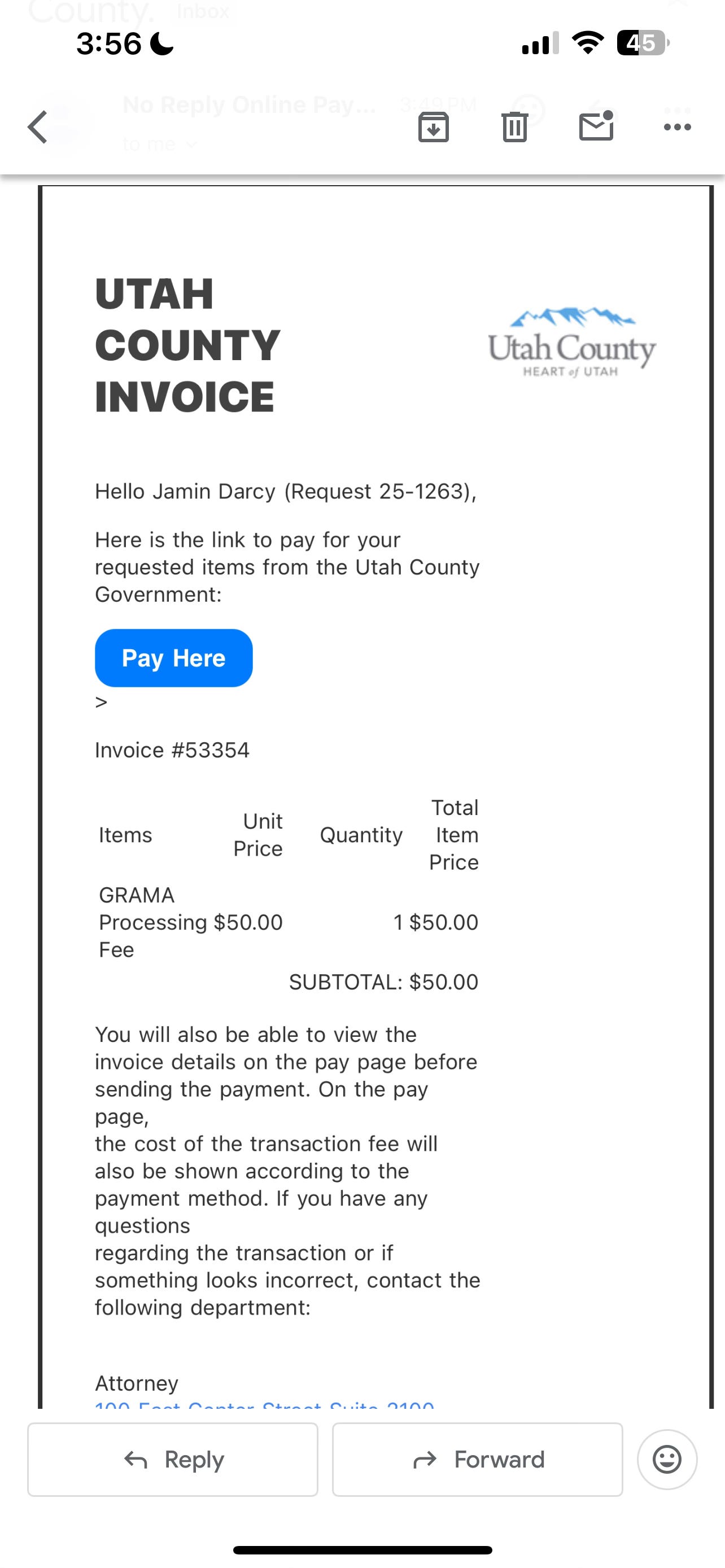The image size is (725, 1568).
Task: Archive this email
Action: tap(434, 127)
